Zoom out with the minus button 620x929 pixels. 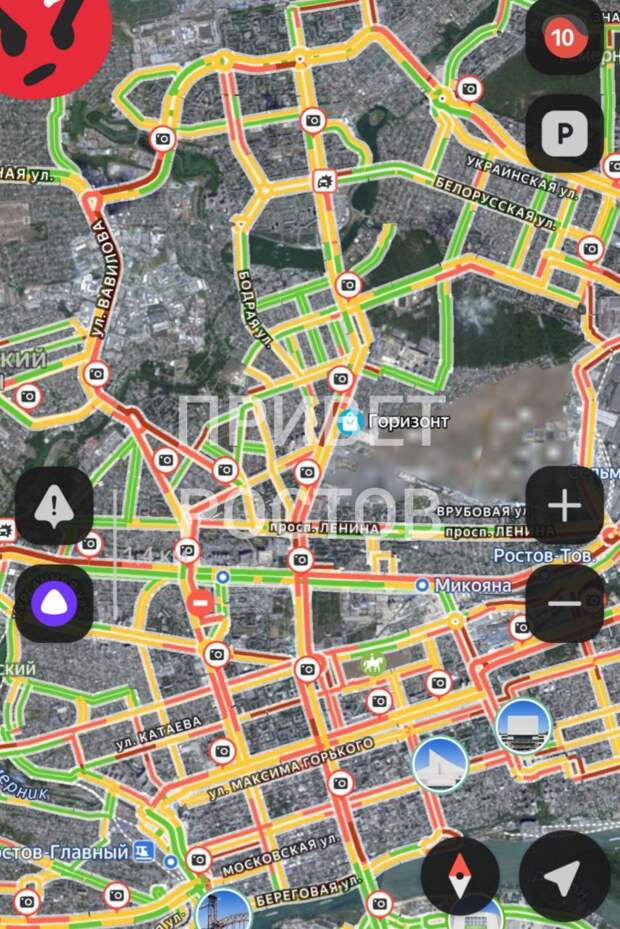564,603
